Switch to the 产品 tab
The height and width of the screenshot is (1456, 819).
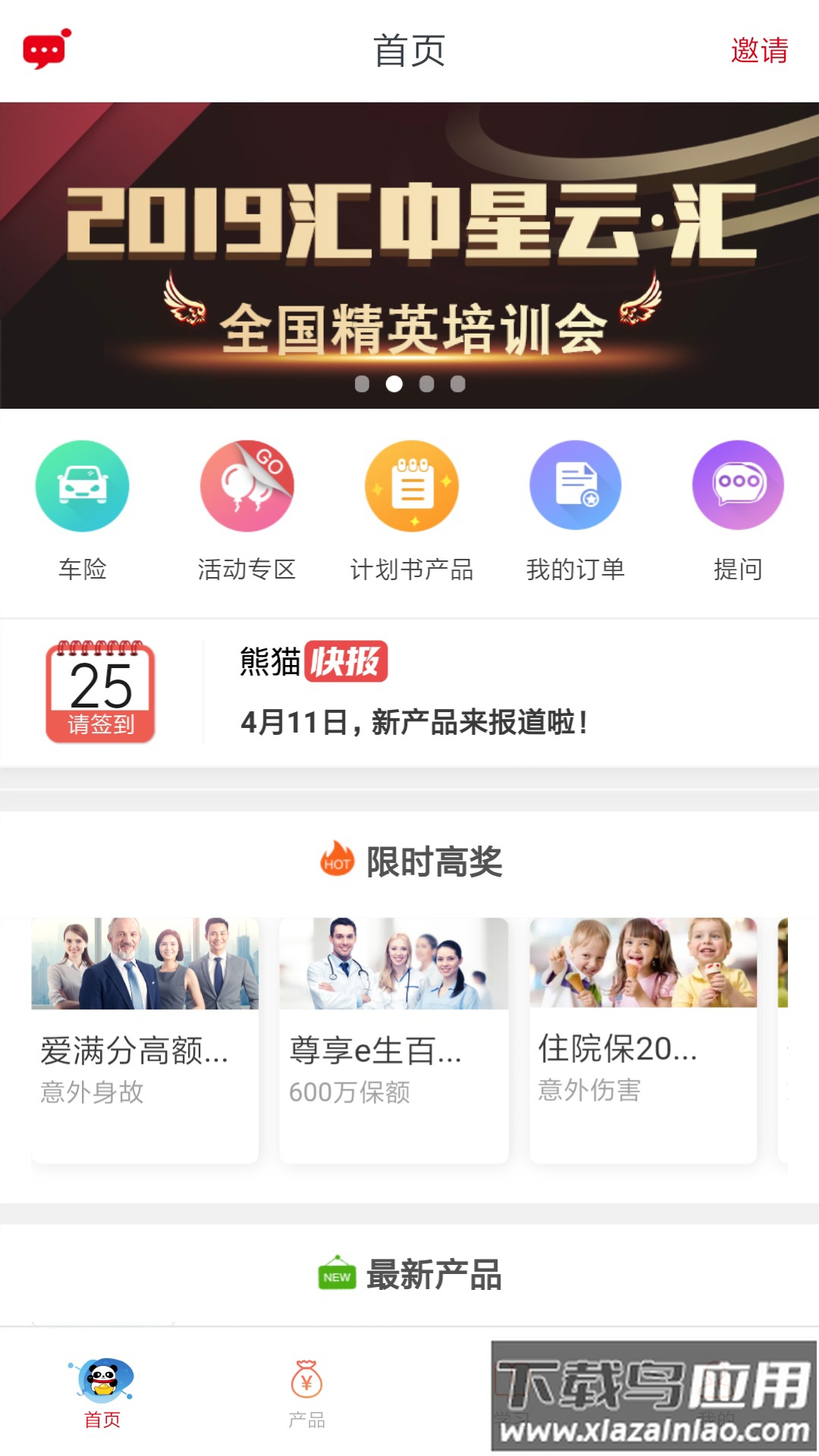(x=307, y=1394)
